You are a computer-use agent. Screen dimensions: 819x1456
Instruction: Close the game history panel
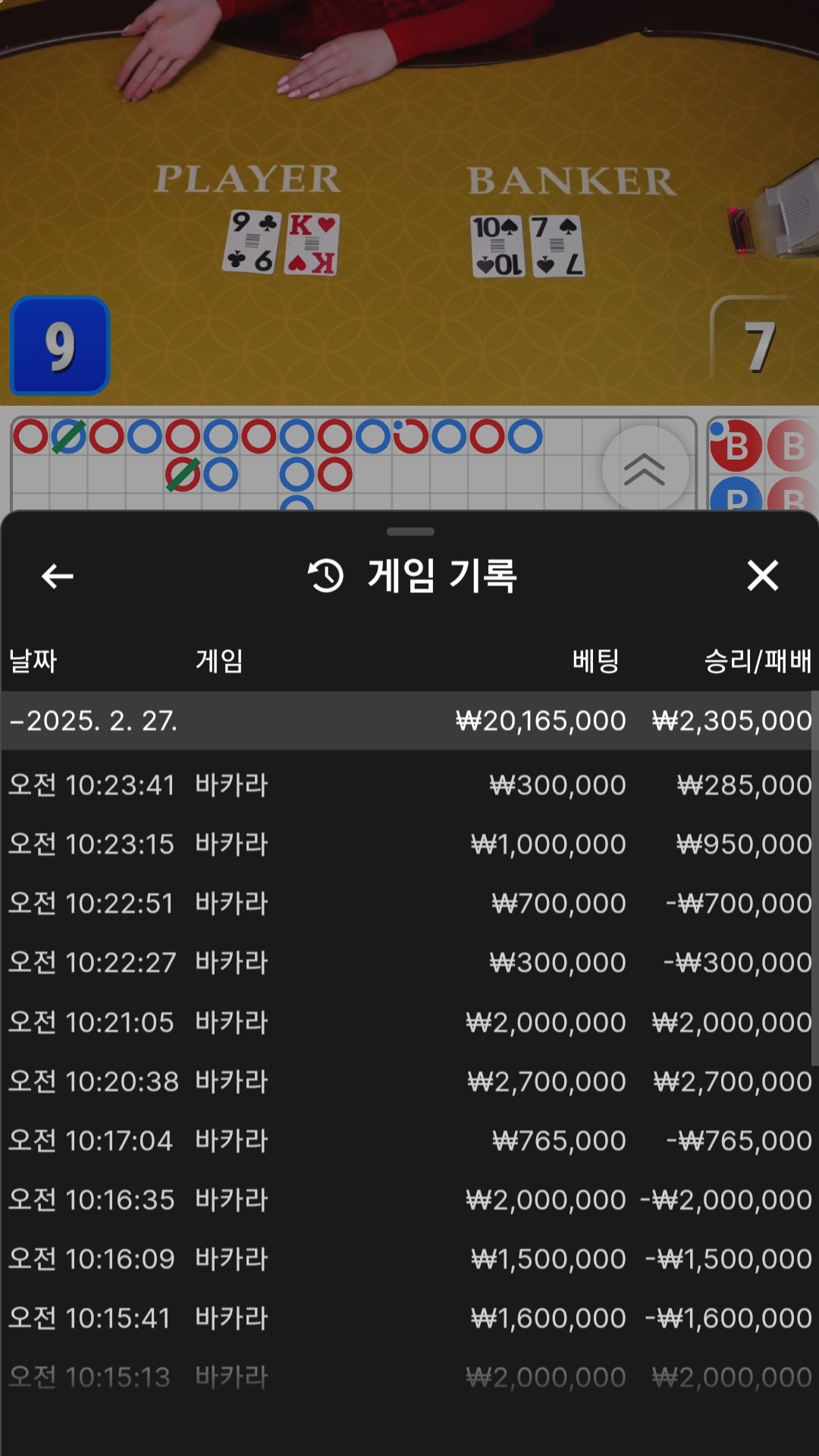[762, 576]
